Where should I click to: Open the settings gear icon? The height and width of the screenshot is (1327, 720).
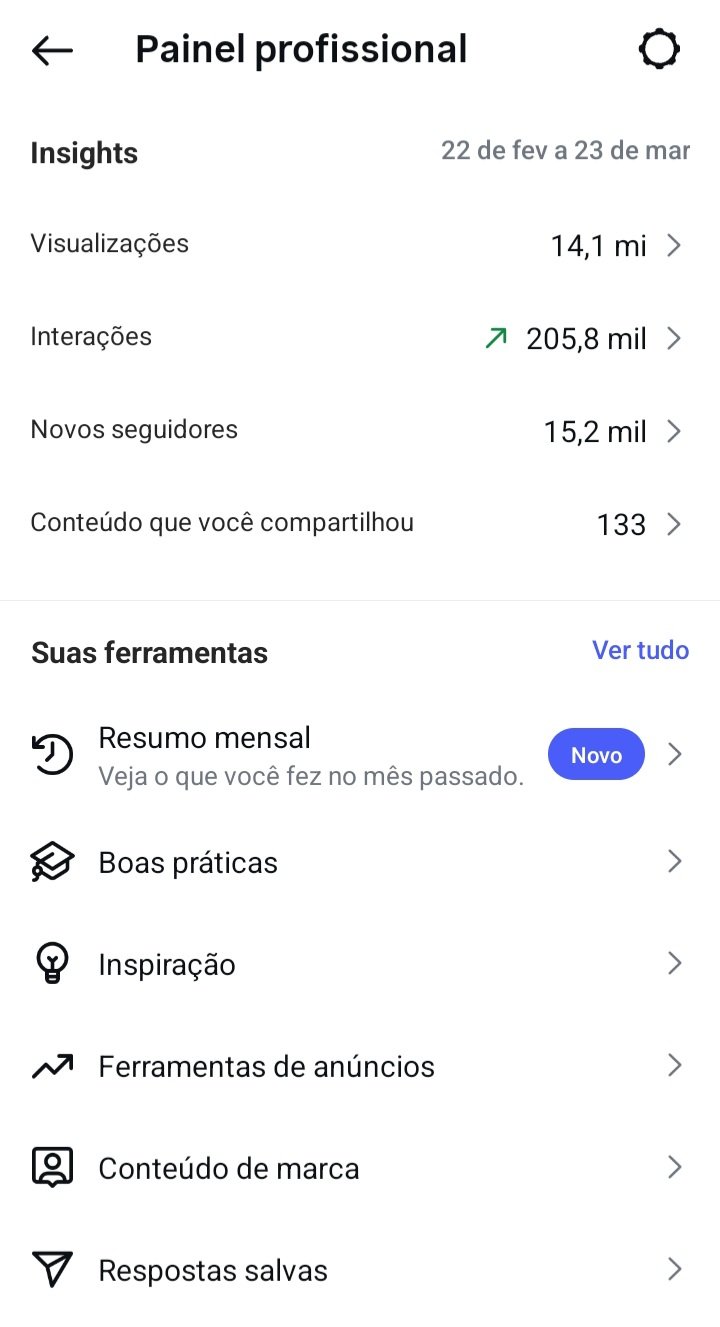pos(659,49)
